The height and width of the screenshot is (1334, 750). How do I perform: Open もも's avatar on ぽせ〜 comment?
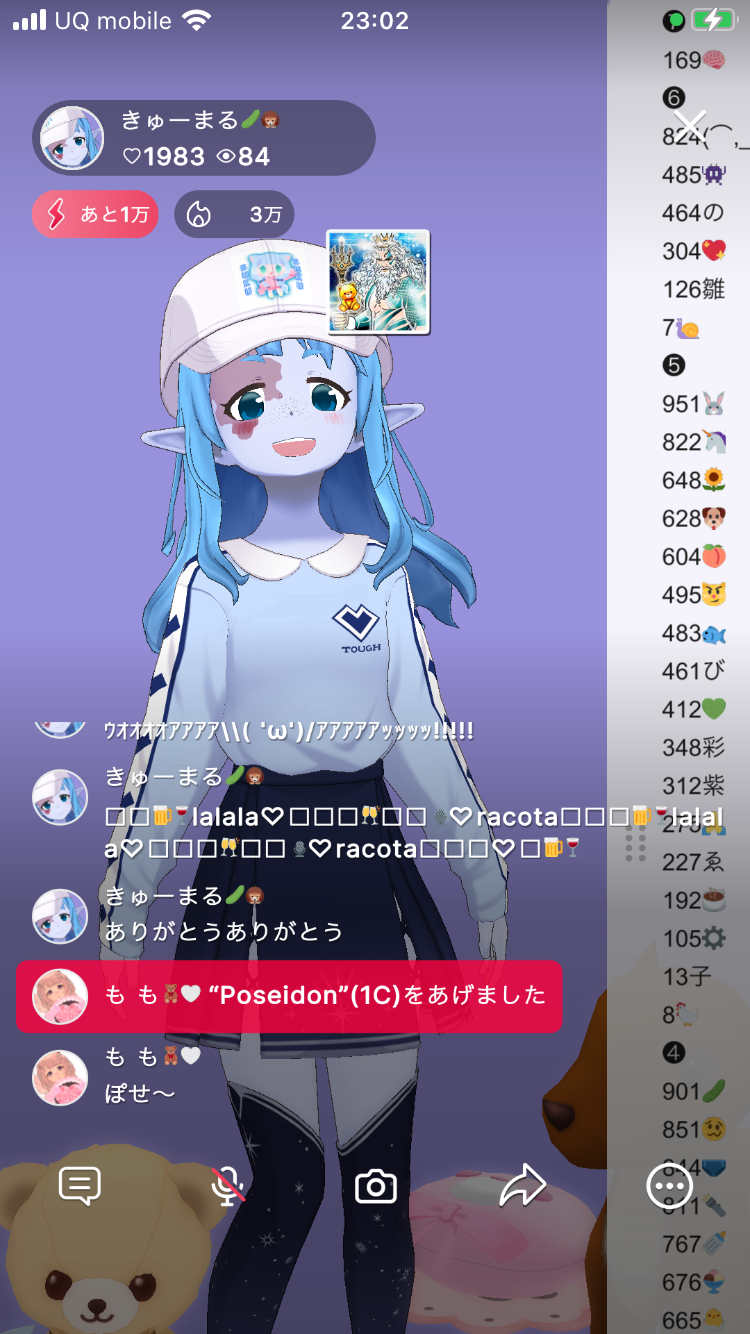[x=60, y=1077]
